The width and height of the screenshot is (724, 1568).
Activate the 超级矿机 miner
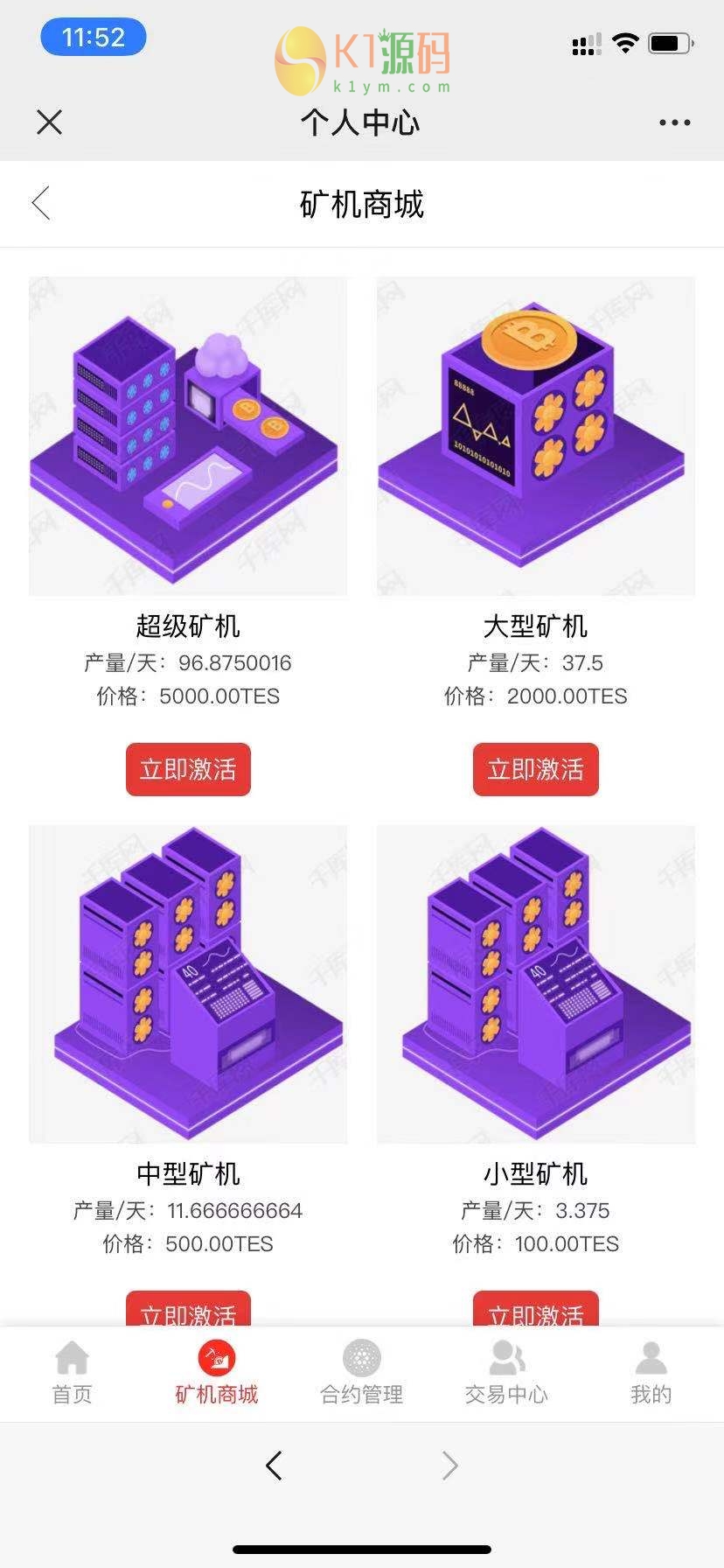coord(188,769)
